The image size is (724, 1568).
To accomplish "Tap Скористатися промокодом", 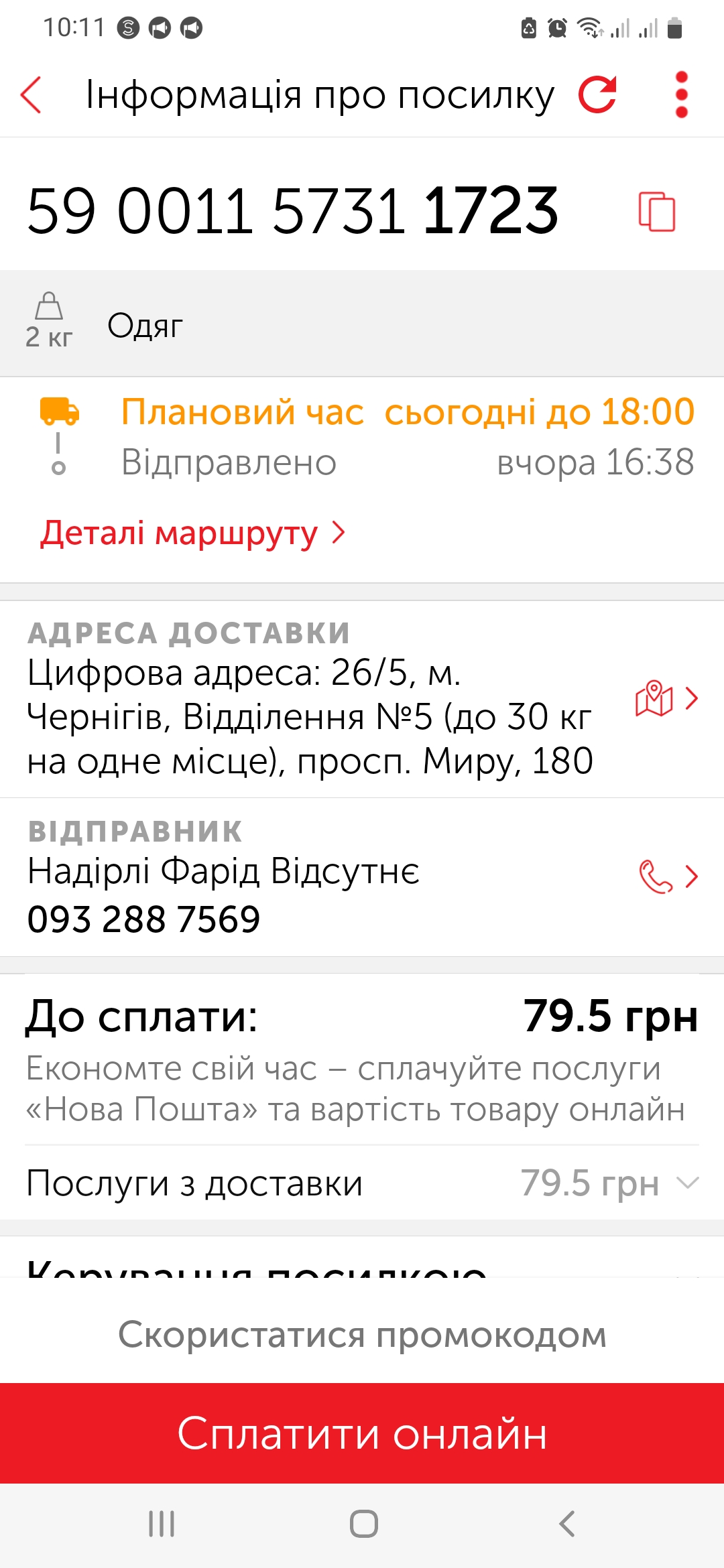I will [362, 1334].
